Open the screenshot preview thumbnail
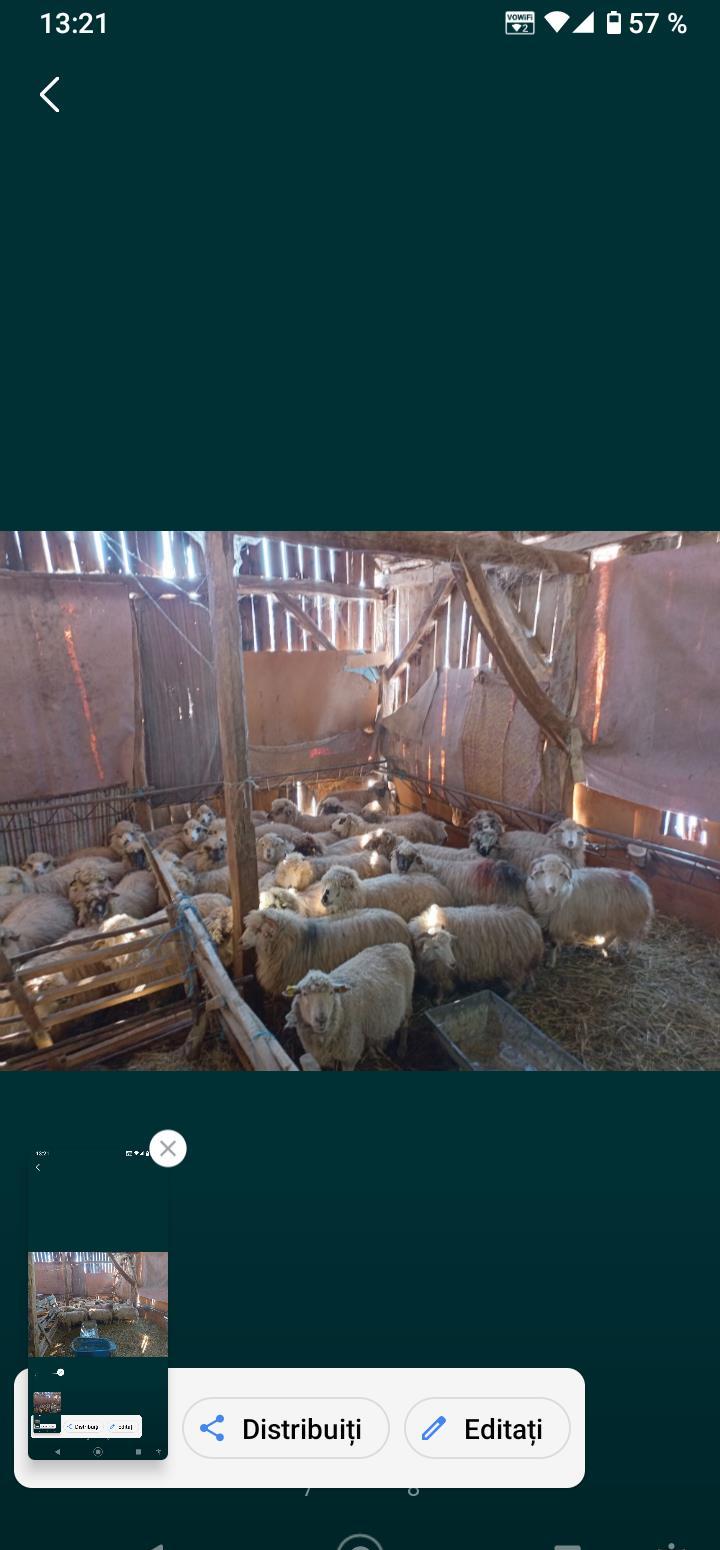Viewport: 720px width, 1550px height. [98, 1305]
